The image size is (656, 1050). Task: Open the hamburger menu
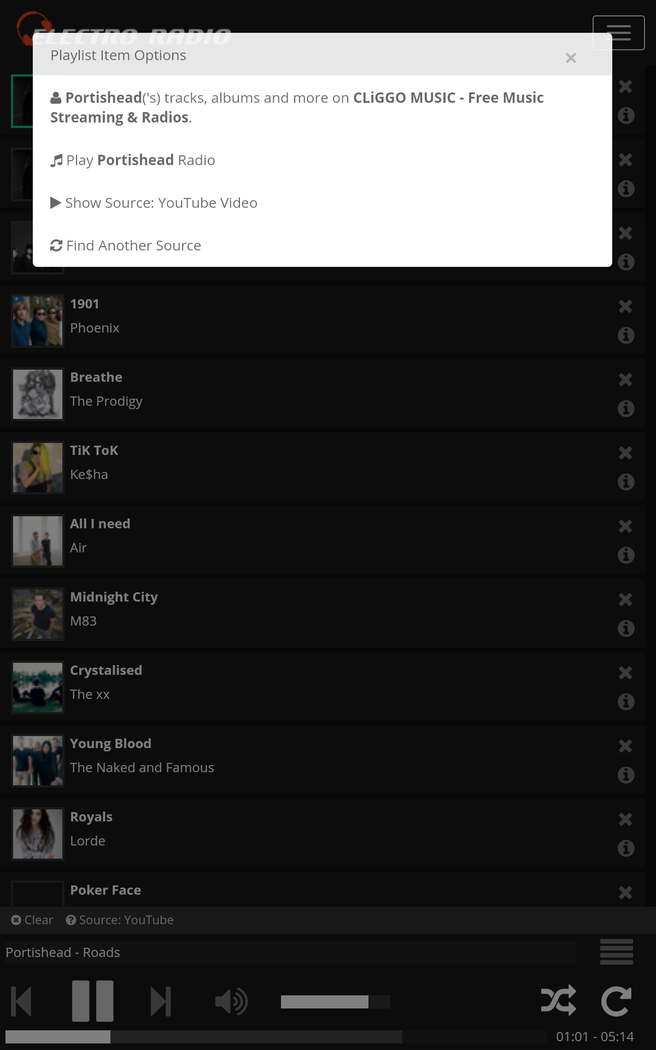[618, 33]
